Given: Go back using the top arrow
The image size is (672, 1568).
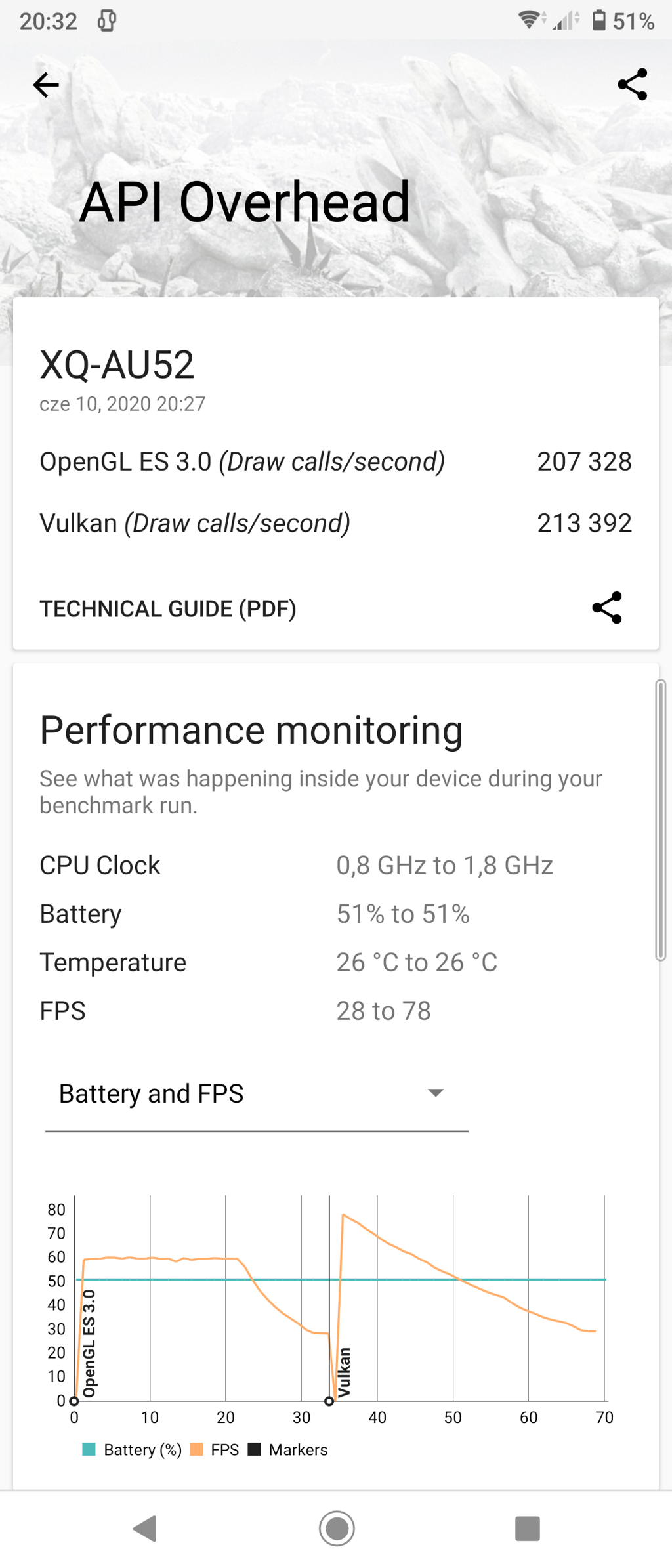Looking at the screenshot, I should pyautogui.click(x=46, y=85).
